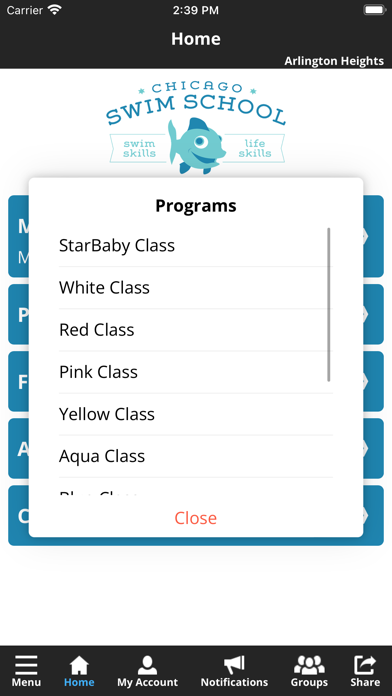Close the Programs dialog
Viewport: 392px width, 696px height.
pyautogui.click(x=196, y=518)
